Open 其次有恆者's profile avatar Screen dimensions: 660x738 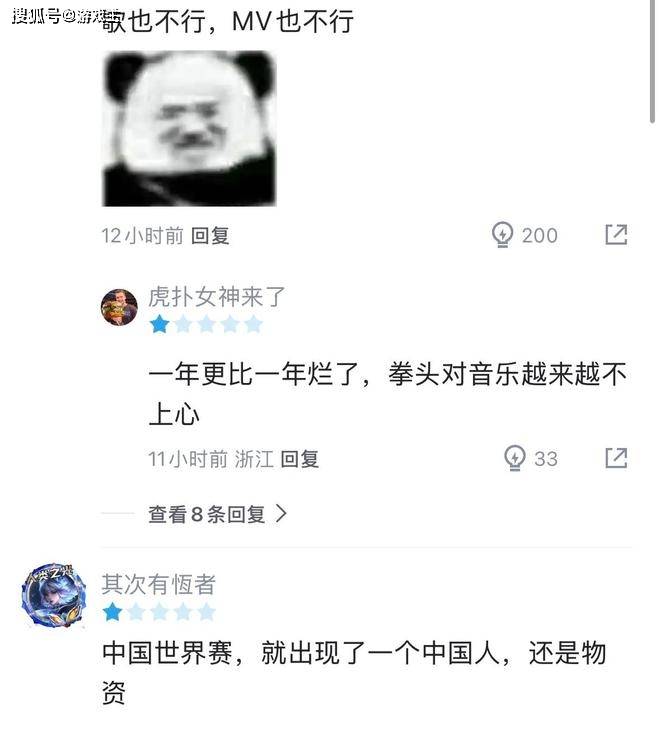tap(47, 596)
